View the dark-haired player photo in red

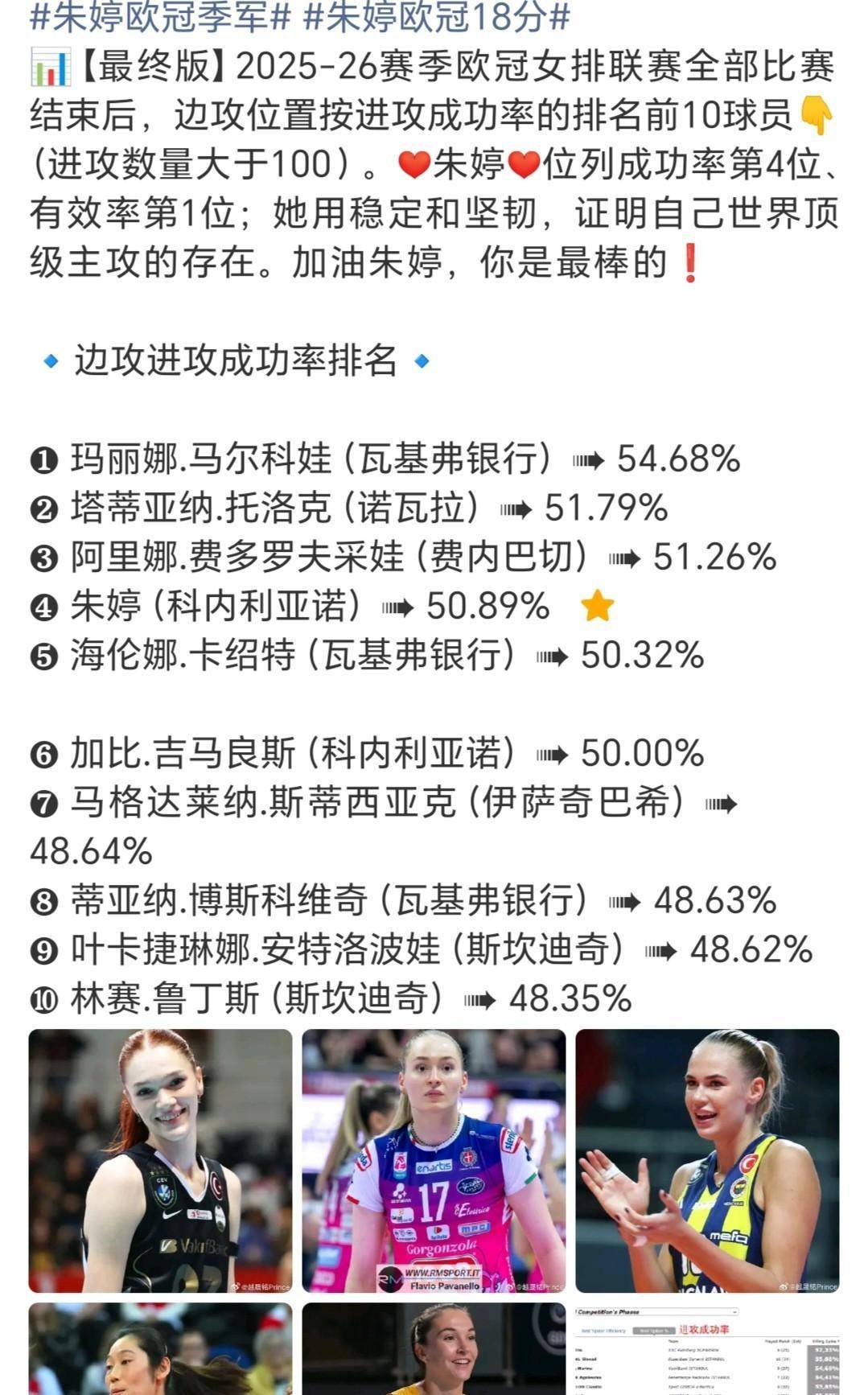pyautogui.click(x=160, y=1348)
